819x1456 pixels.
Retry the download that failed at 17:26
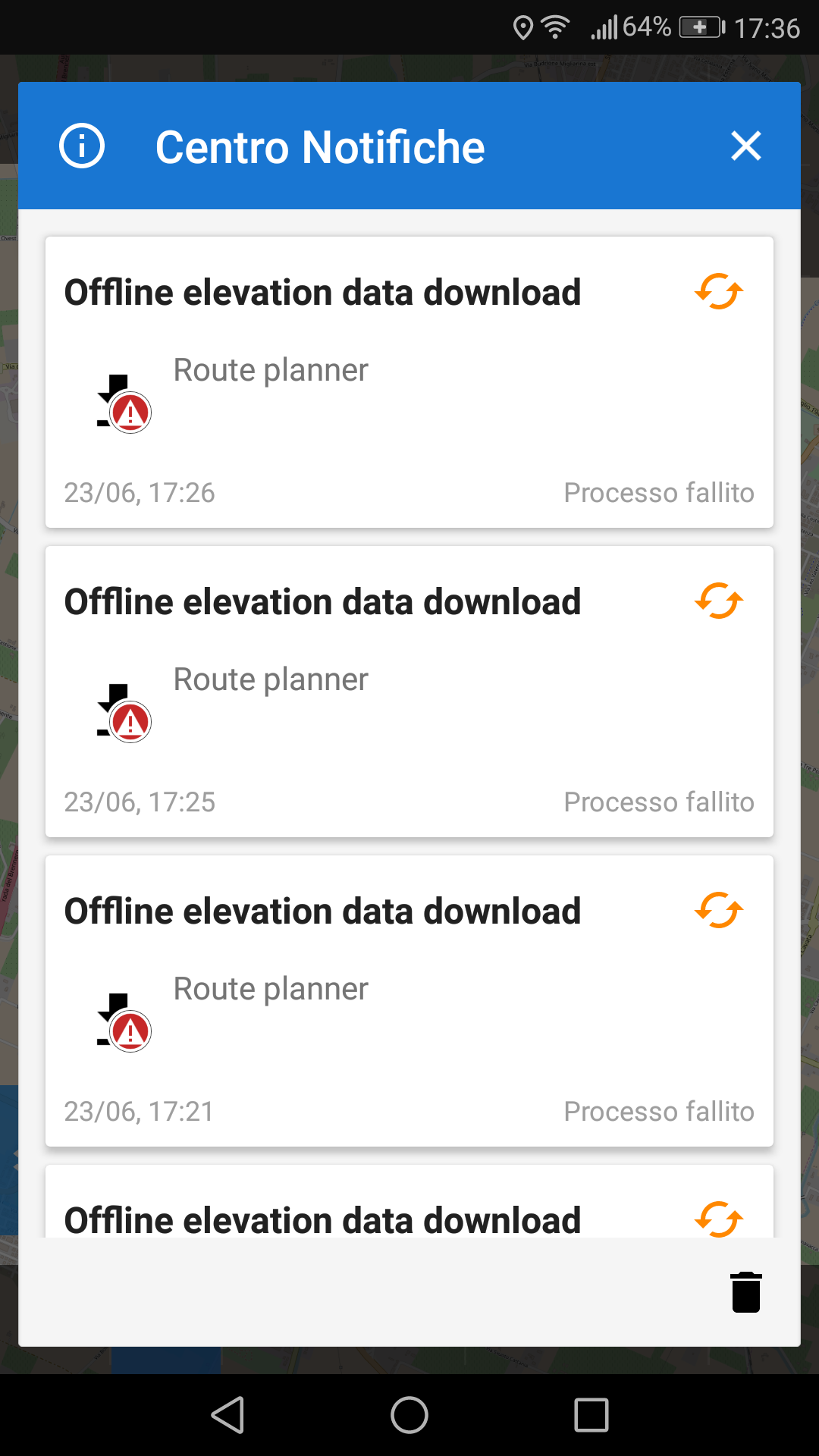tap(718, 292)
